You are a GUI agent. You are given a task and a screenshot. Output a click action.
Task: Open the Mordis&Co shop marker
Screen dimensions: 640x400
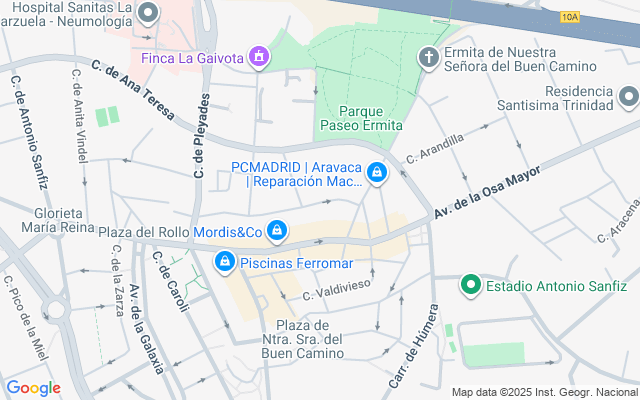click(x=277, y=233)
